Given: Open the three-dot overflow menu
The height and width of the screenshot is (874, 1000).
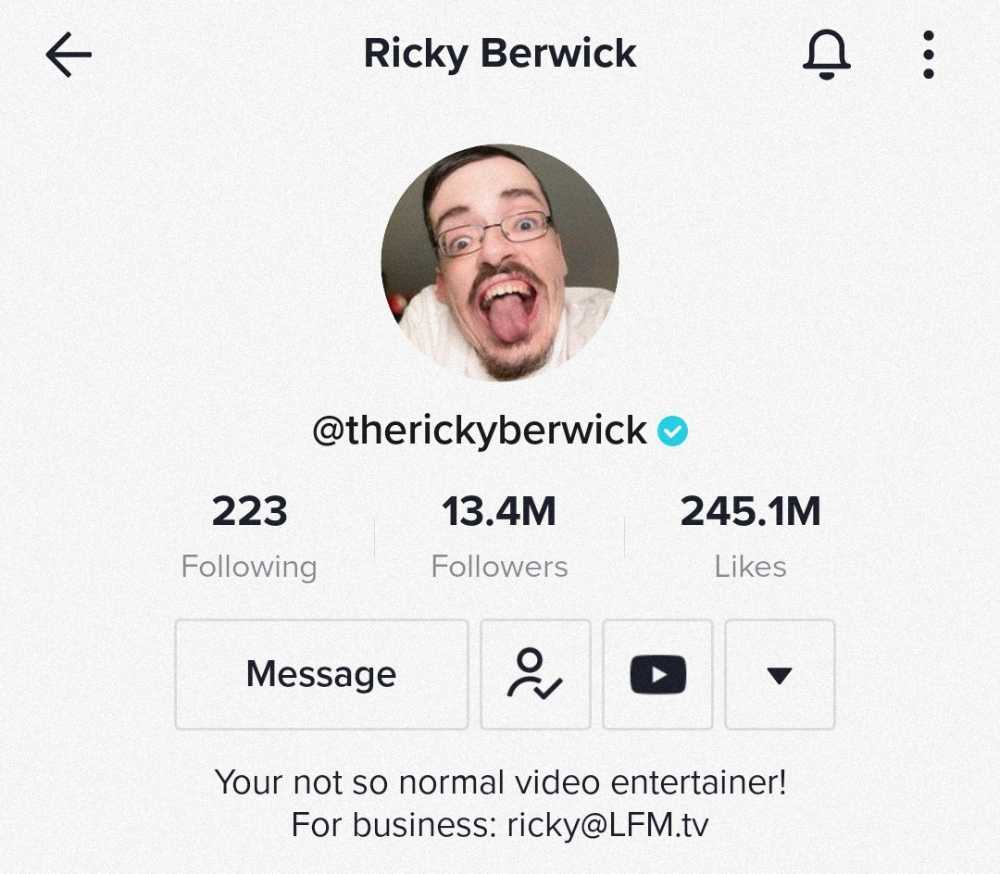Looking at the screenshot, I should [928, 55].
